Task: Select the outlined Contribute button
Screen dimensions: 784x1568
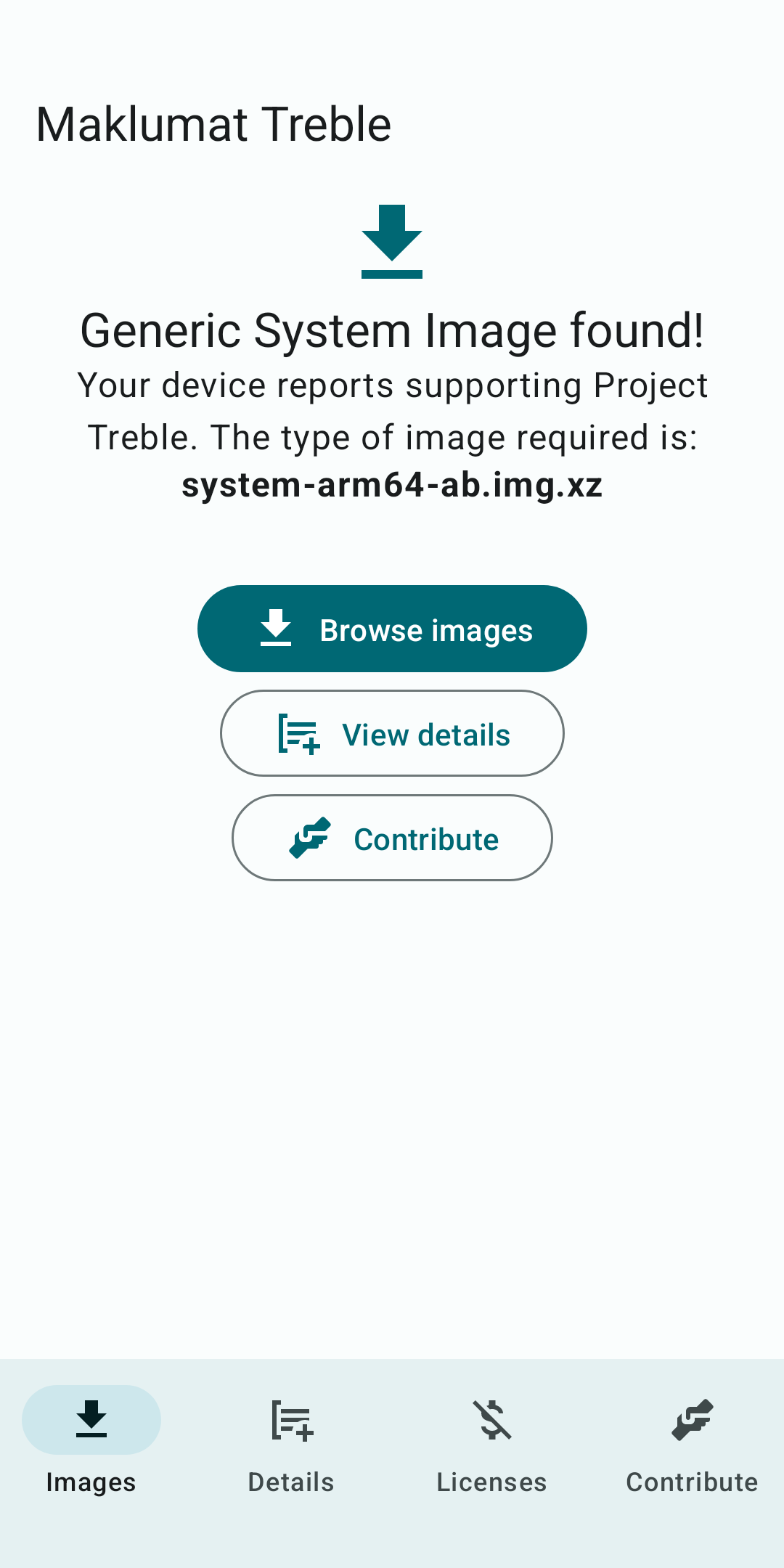Action: click(x=392, y=838)
